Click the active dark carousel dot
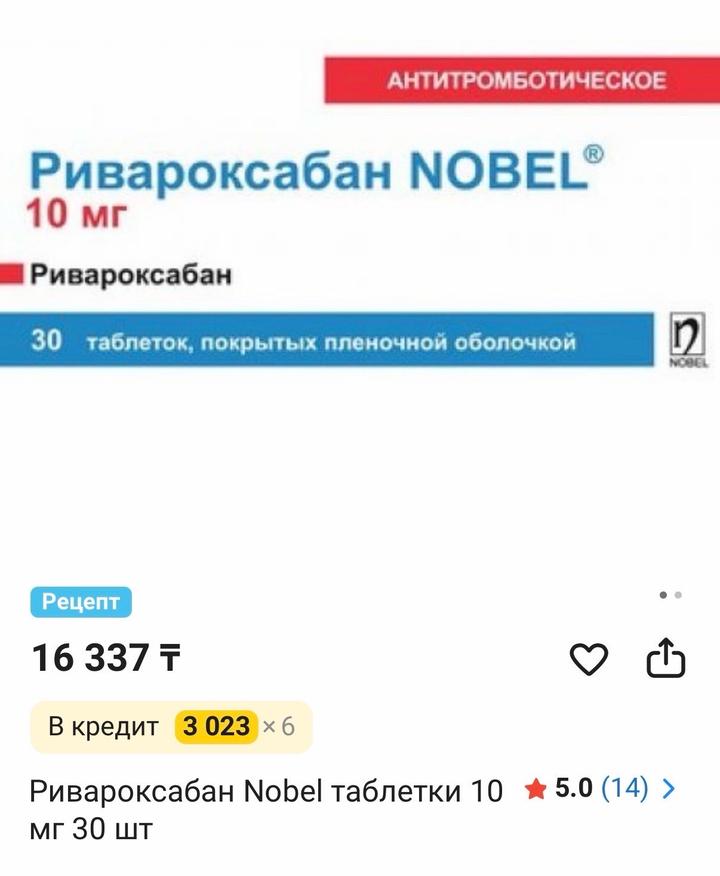Viewport: 720px width, 876px height. tap(663, 594)
